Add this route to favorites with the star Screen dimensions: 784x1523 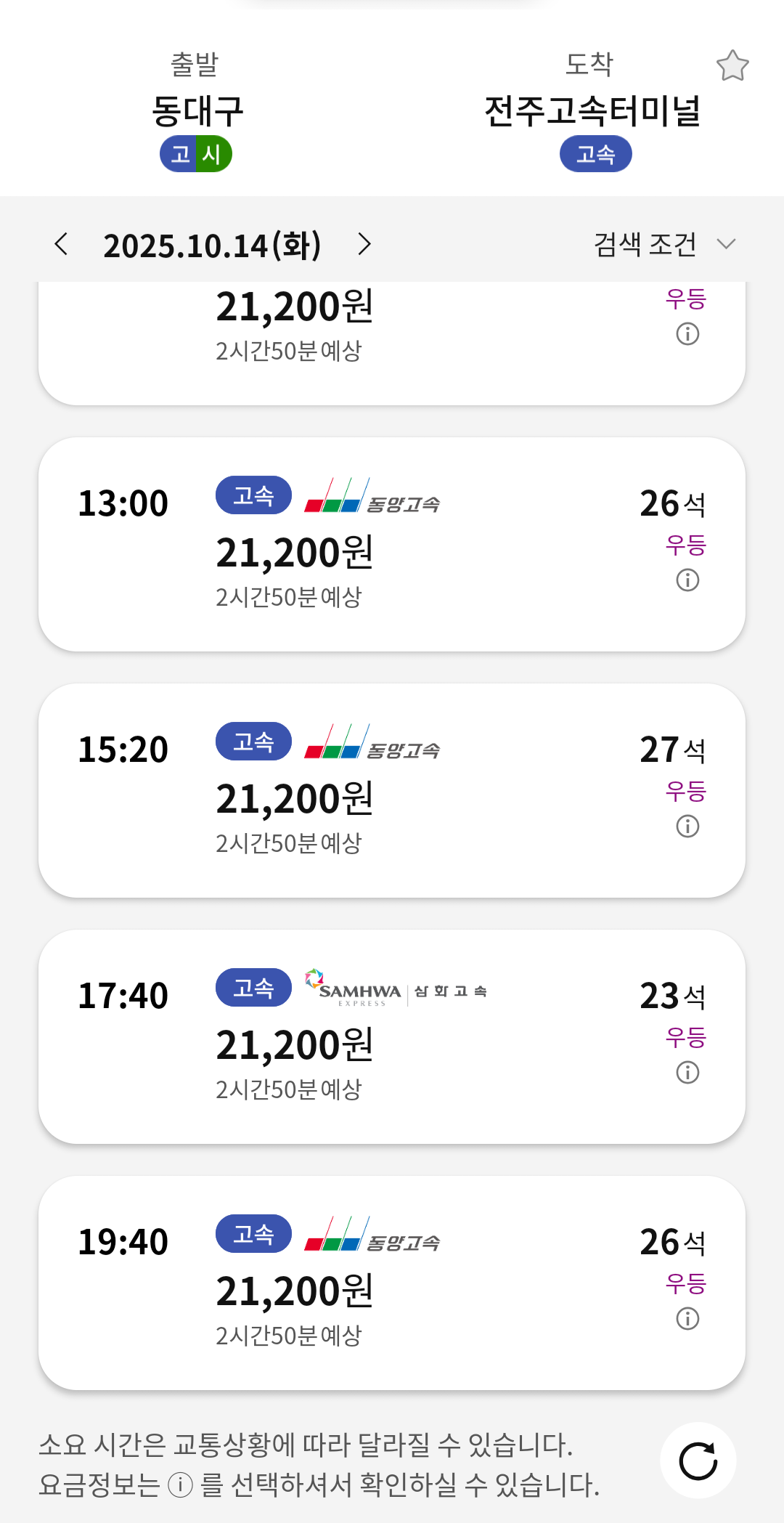coord(732,65)
